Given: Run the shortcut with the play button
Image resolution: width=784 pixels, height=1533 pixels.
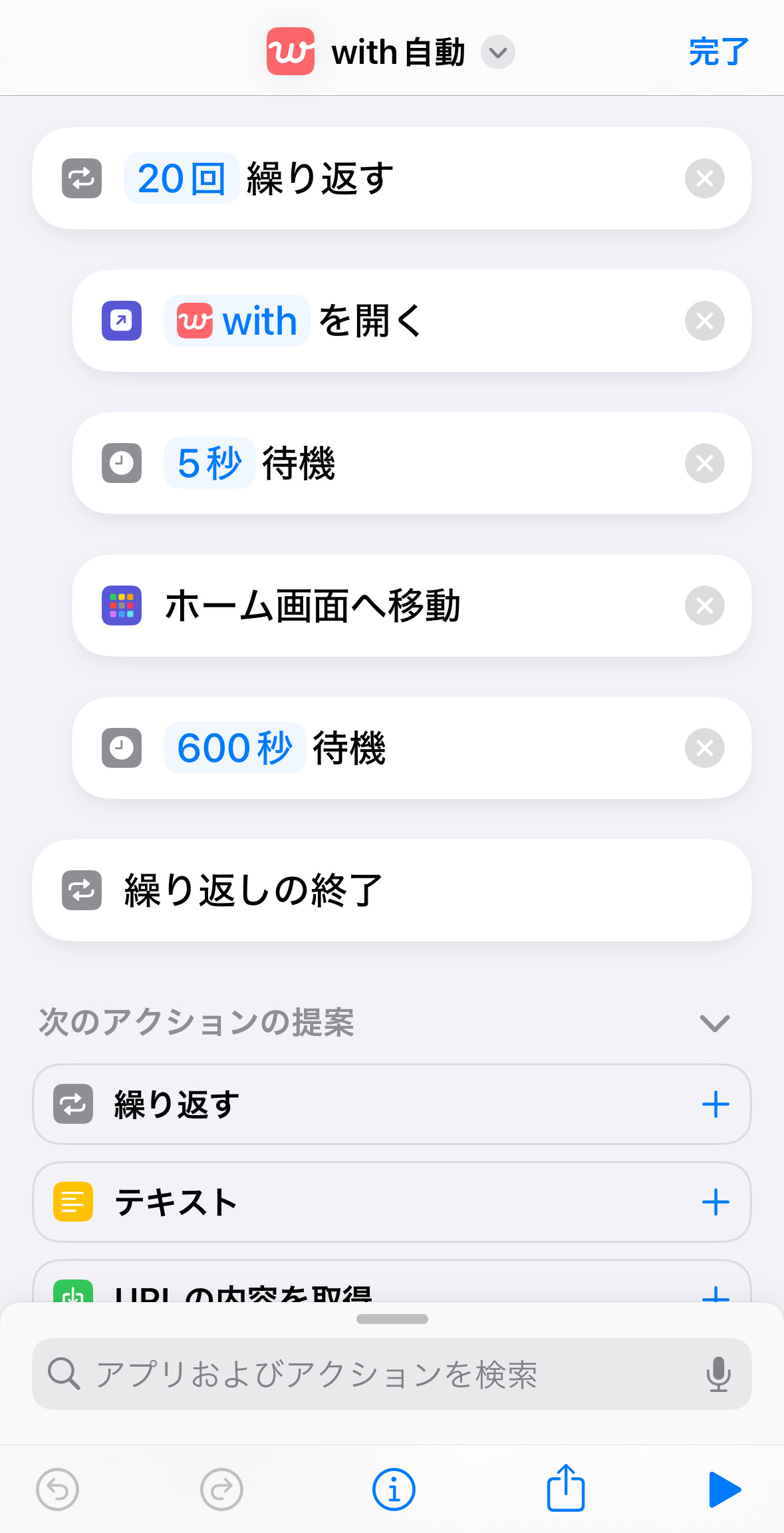Looking at the screenshot, I should (724, 1490).
